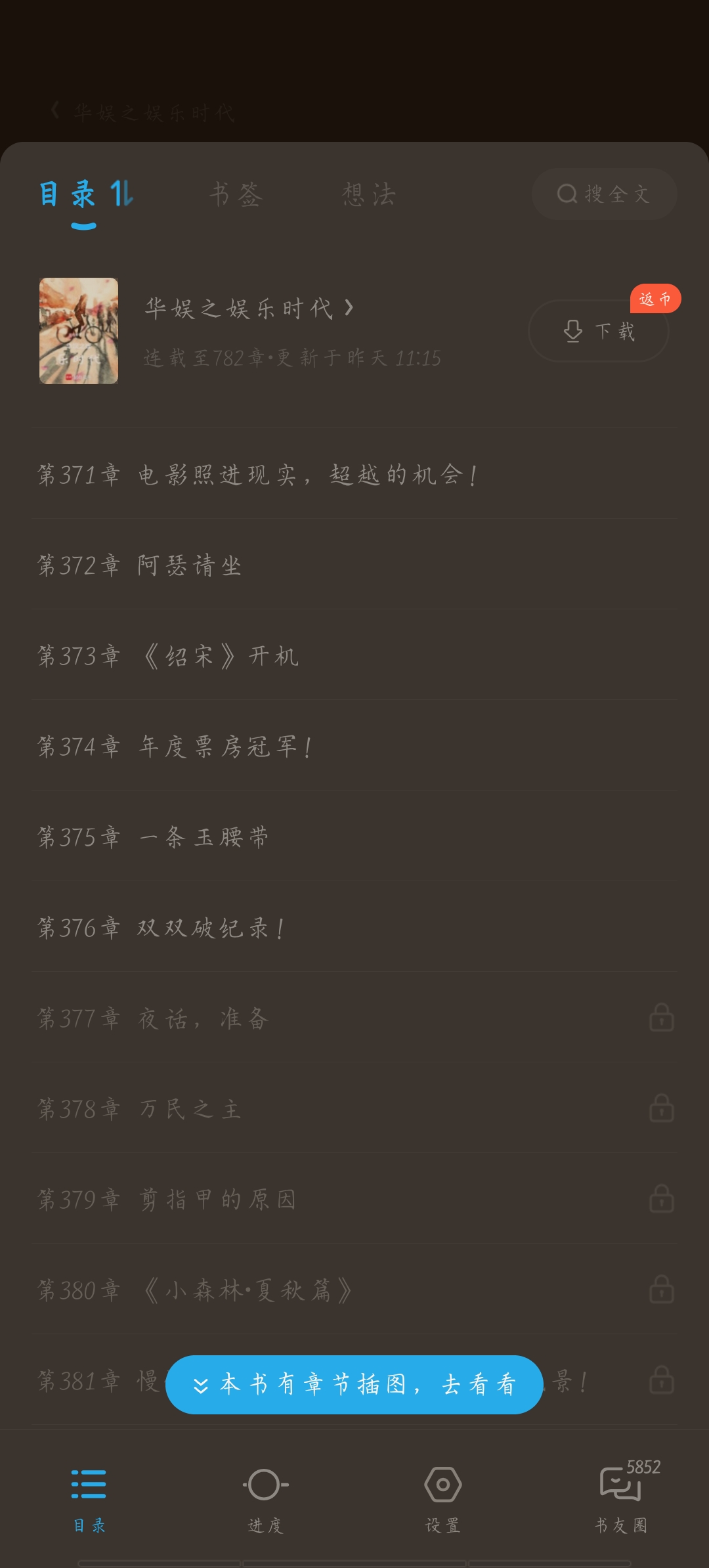Open chapter 372 阿瑟请坐
Screen dimensions: 709x1568
tap(140, 565)
